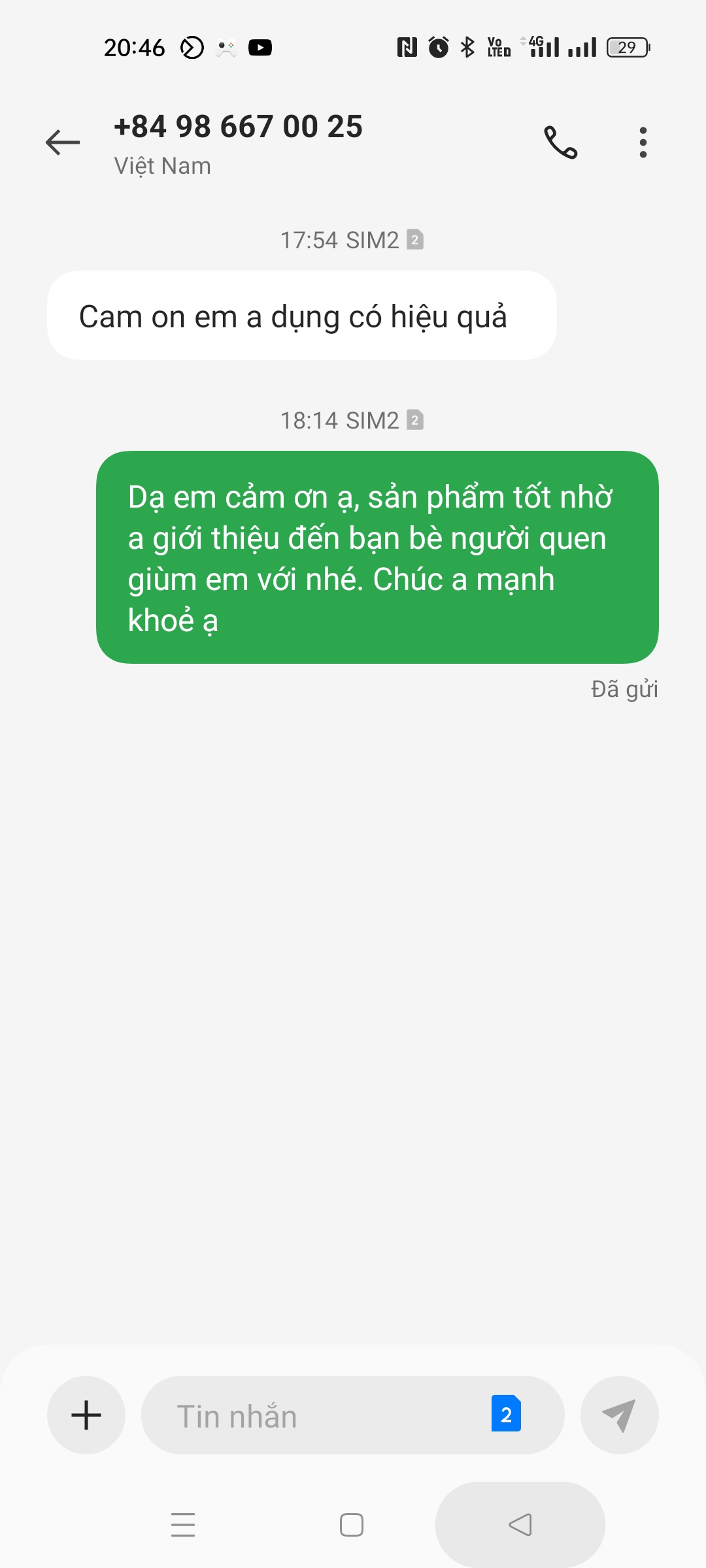Focus the Tin nhắn text field
706x1568 pixels.
click(x=314, y=1415)
